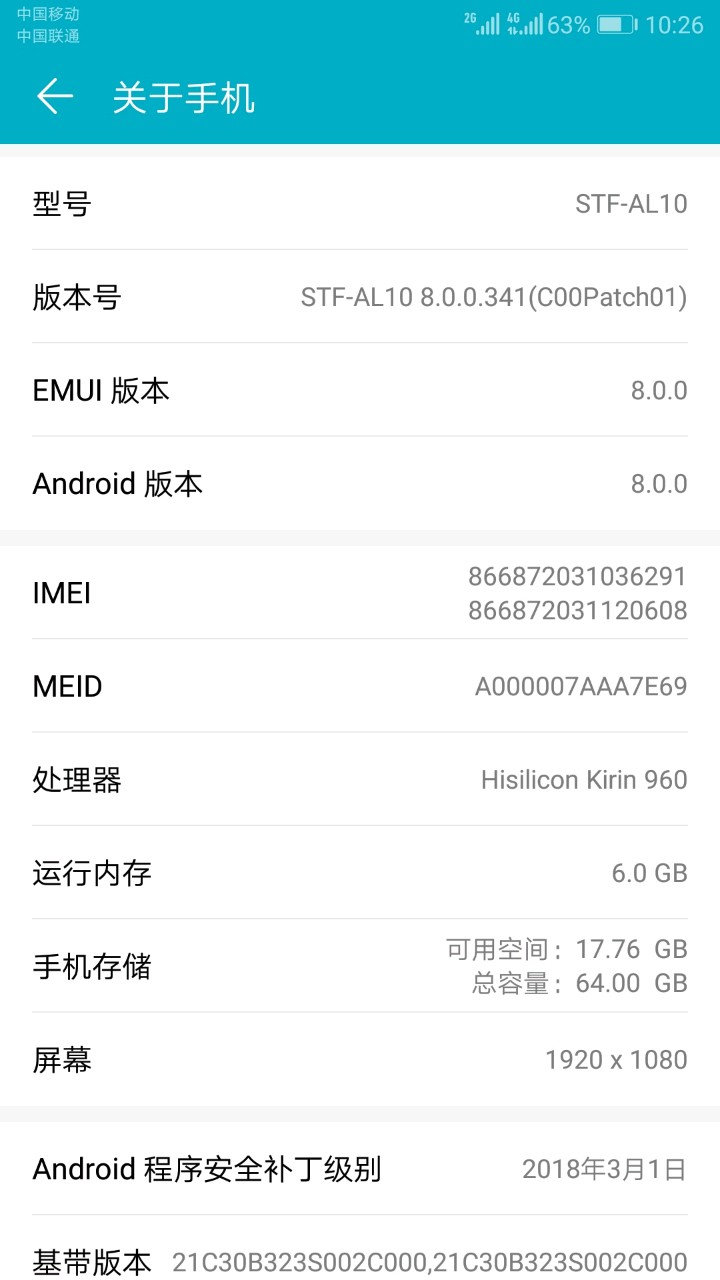
Task: Go back from 关于手机 page
Action: [x=55, y=97]
